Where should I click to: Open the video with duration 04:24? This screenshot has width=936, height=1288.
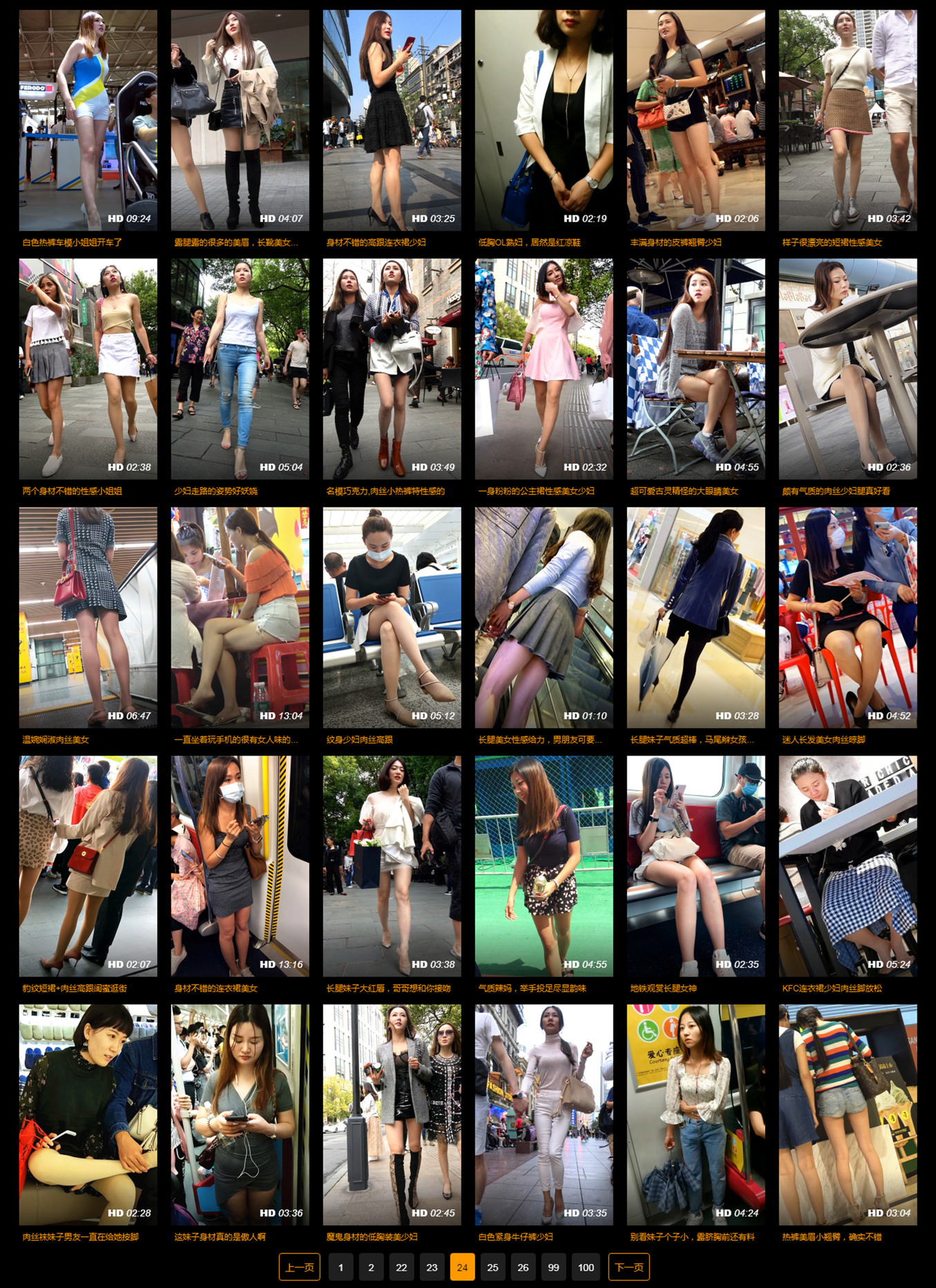pyautogui.click(x=696, y=1115)
